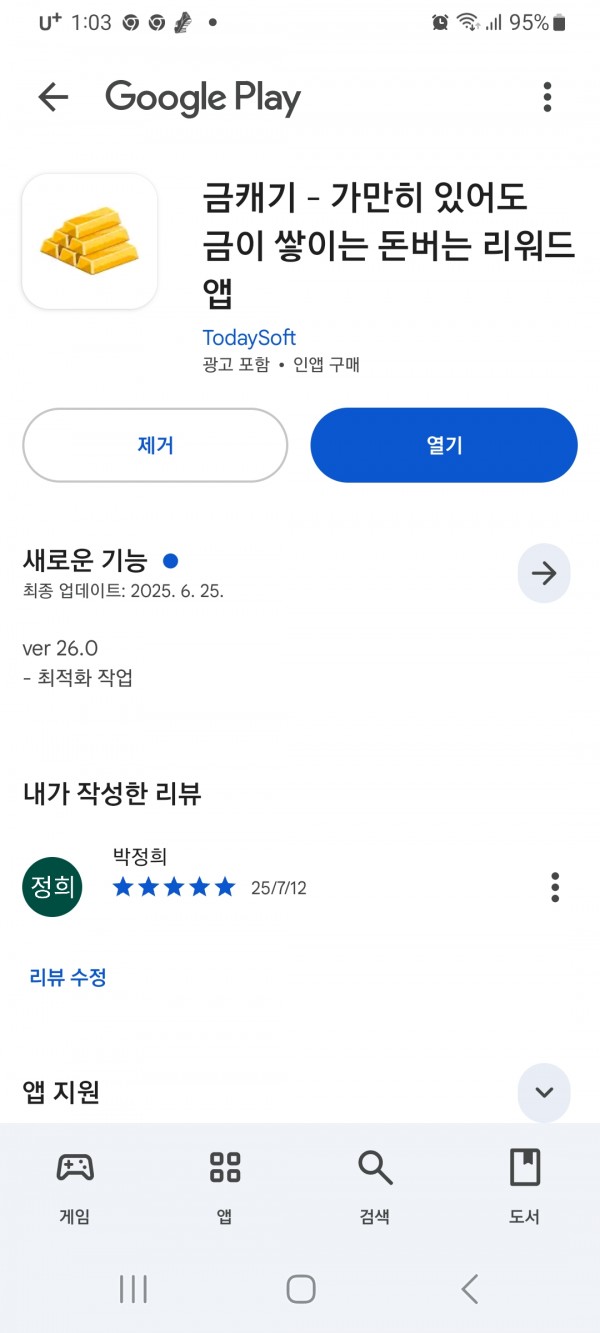Viewport: 600px width, 1333px height.
Task: Open options menu for 박정희's review
Action: [x=555, y=887]
